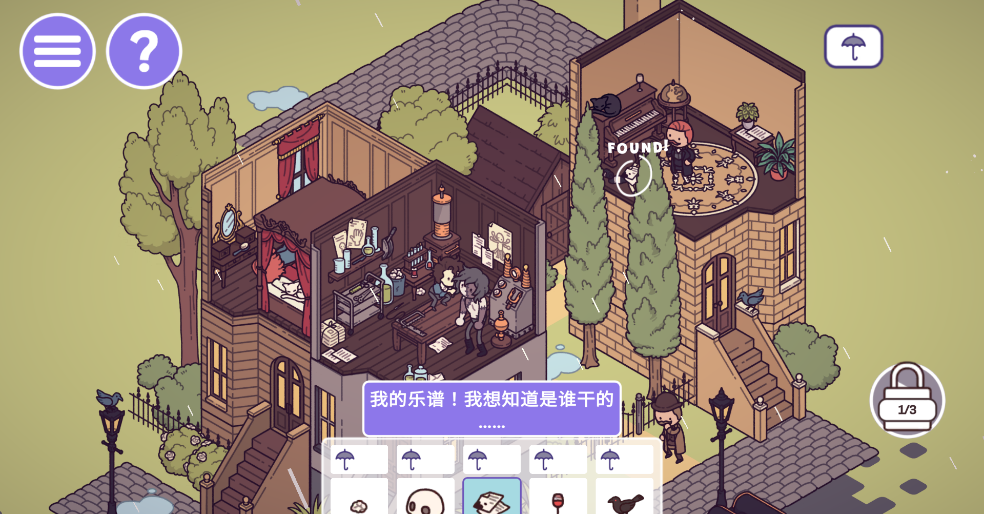Select the sheet music item in the tray
Screen dimensions: 984x514
coord(492,498)
